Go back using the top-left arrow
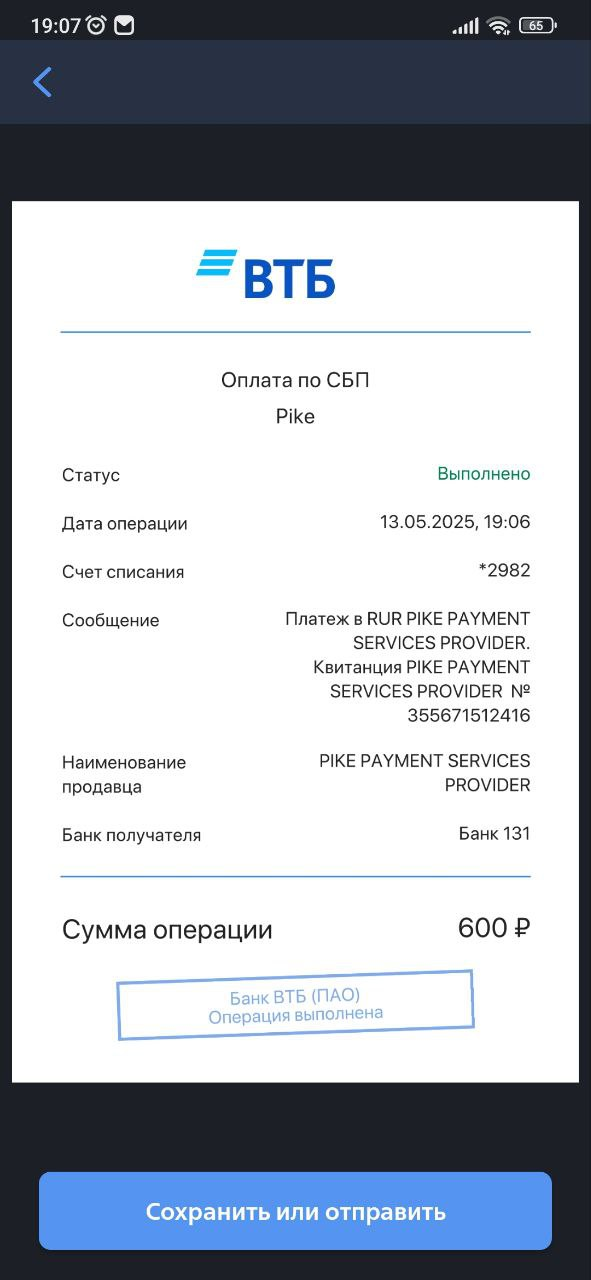This screenshot has width=591, height=1280. point(42,82)
